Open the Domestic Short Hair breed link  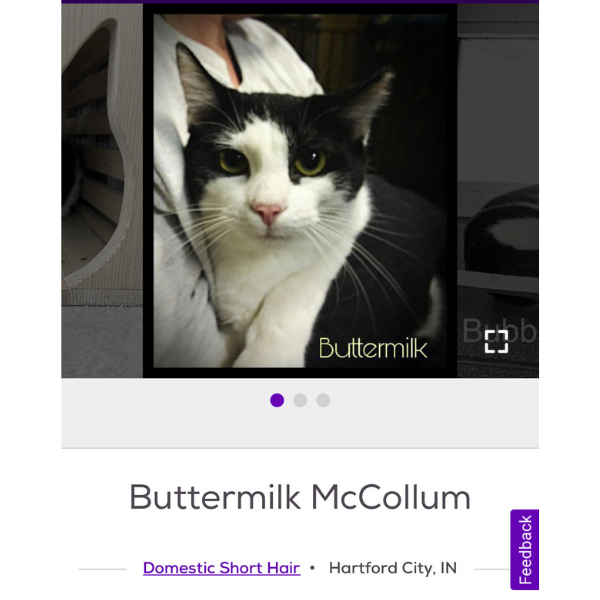221,568
